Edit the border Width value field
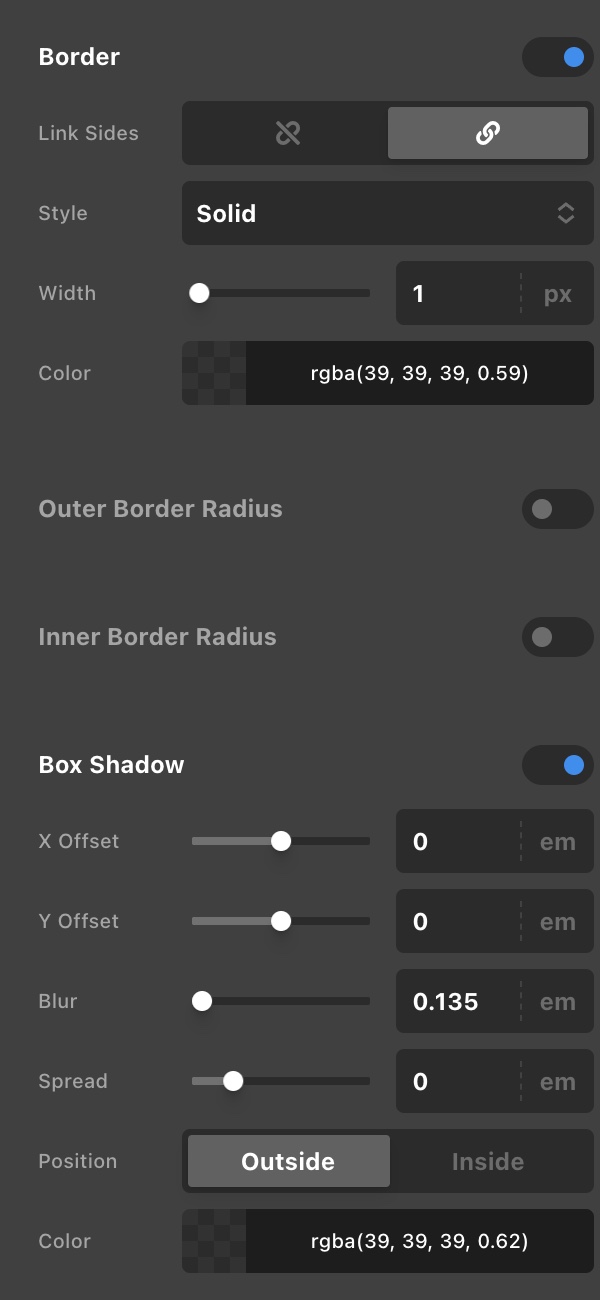Image resolution: width=600 pixels, height=1300 pixels. point(458,293)
